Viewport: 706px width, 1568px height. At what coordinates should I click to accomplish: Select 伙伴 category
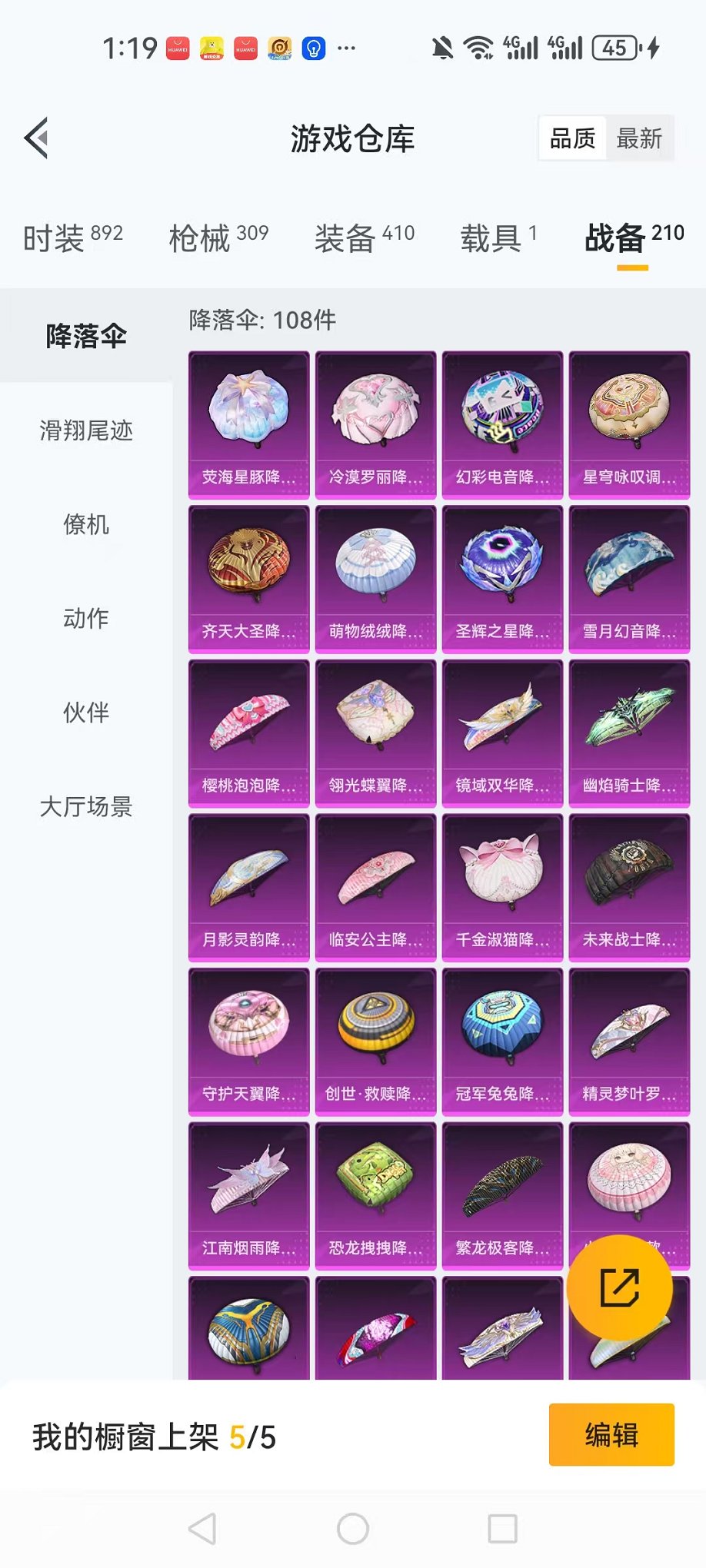[x=86, y=713]
